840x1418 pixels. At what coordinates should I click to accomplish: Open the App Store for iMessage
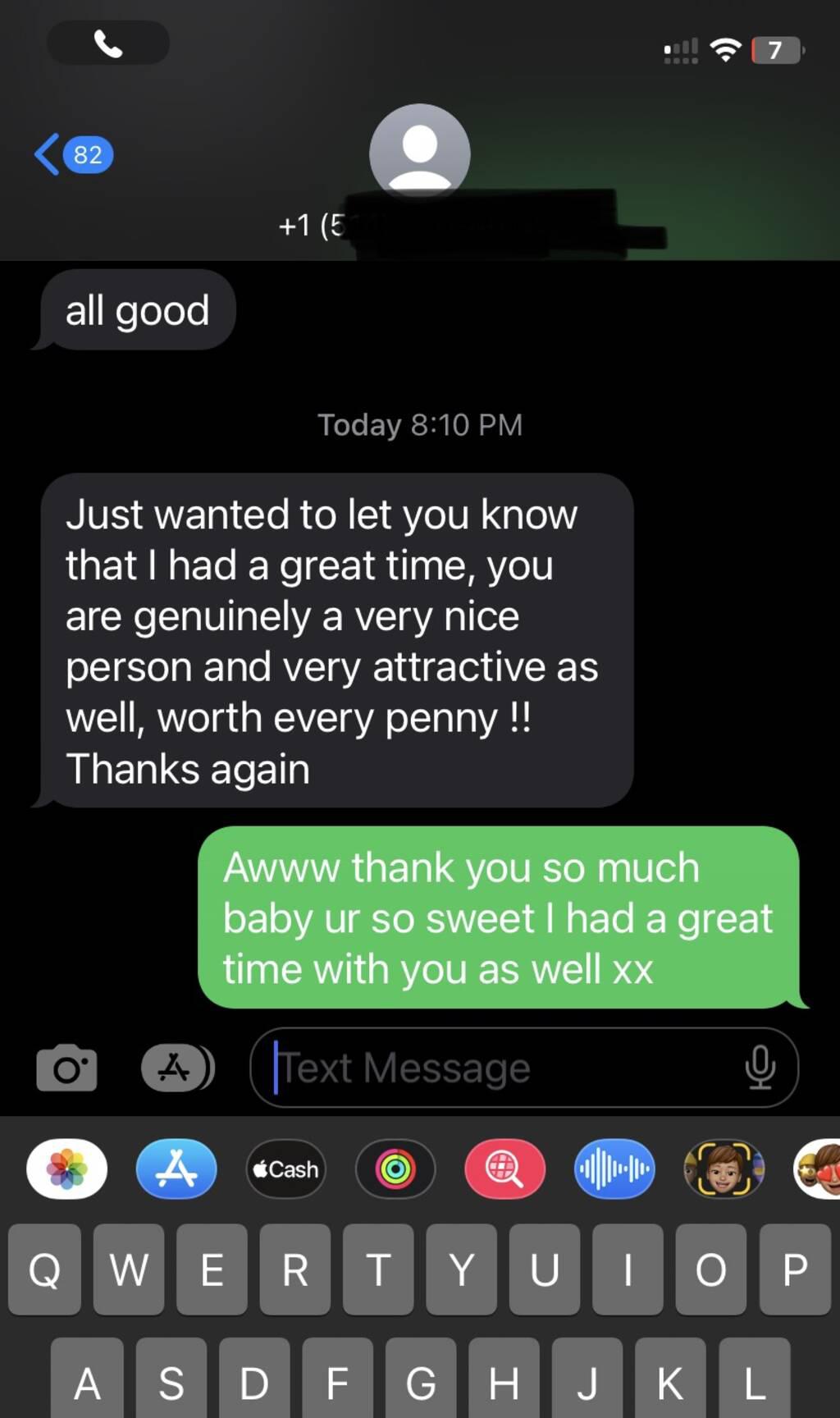tap(176, 1169)
